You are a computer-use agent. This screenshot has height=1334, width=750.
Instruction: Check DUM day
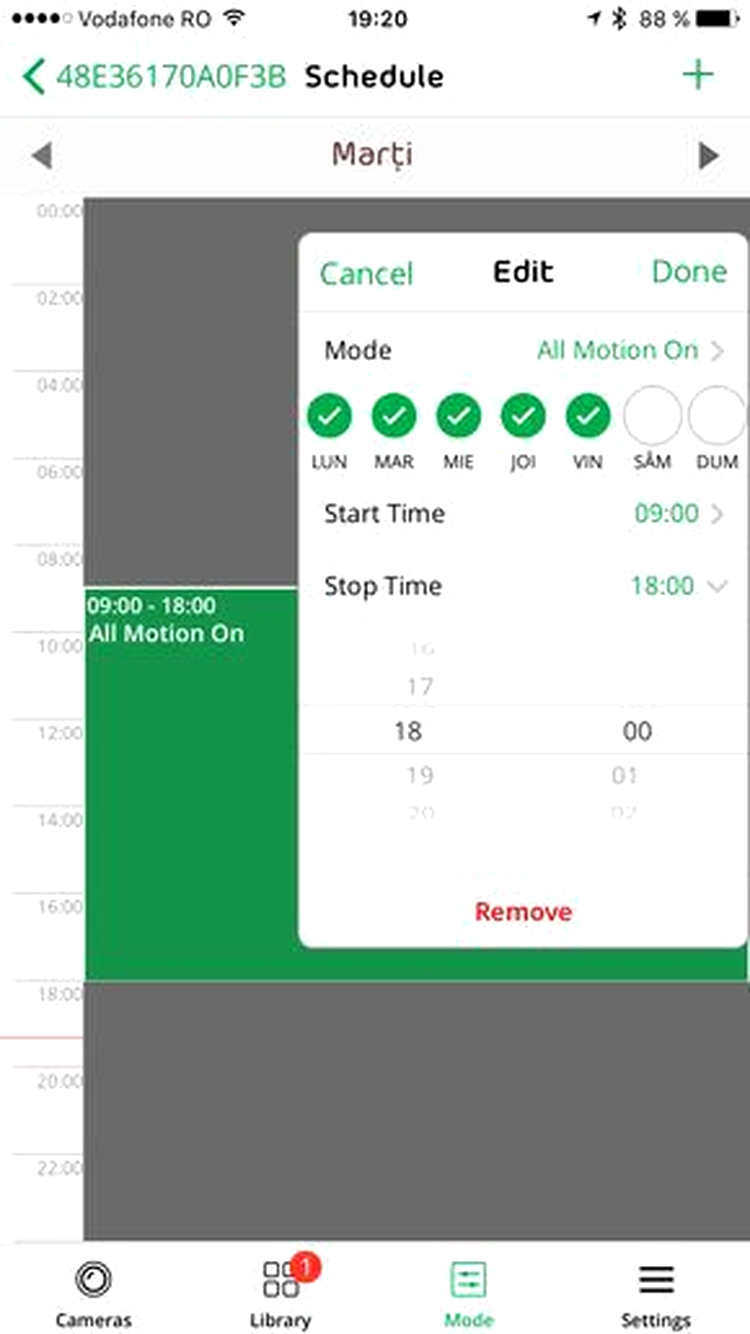coord(717,416)
